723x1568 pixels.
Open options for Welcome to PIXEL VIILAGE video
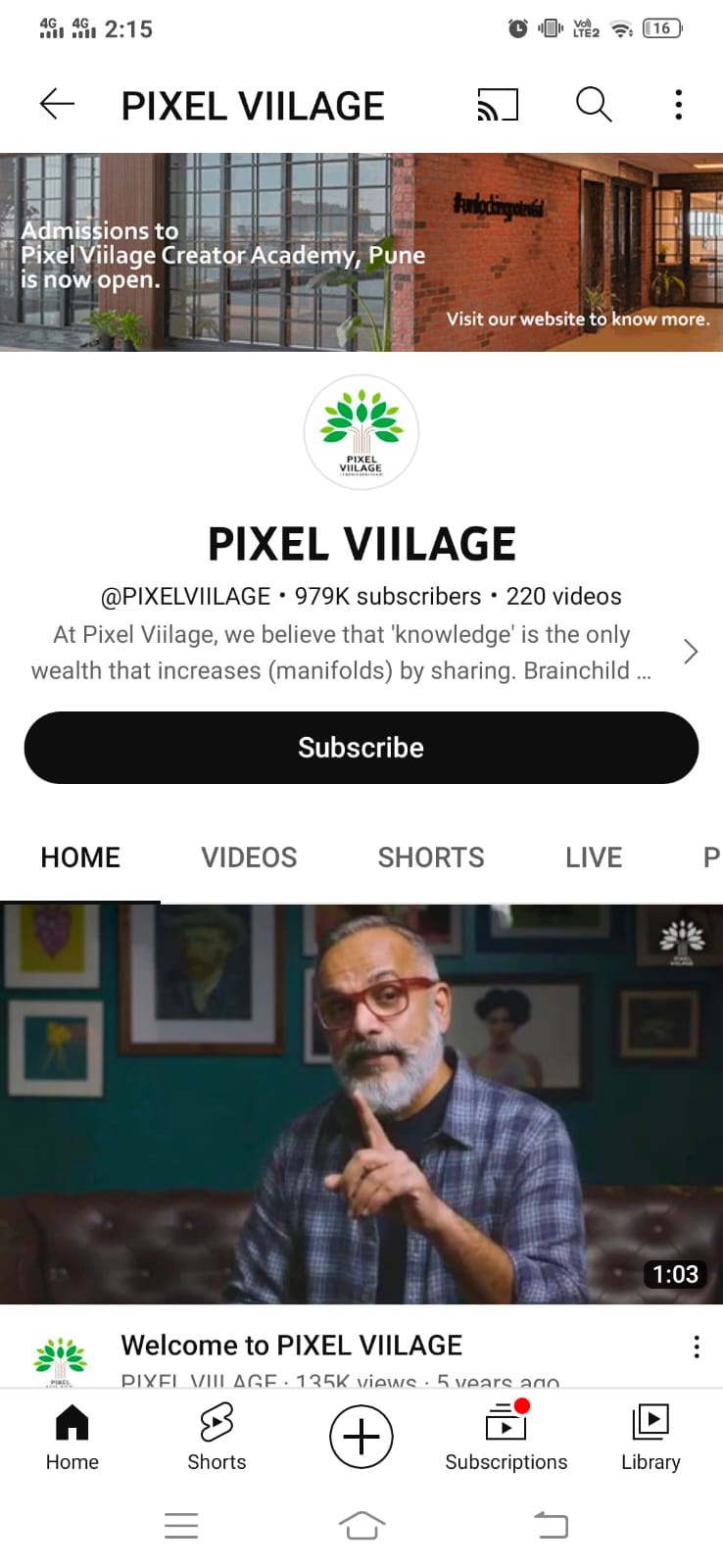pos(697,1347)
